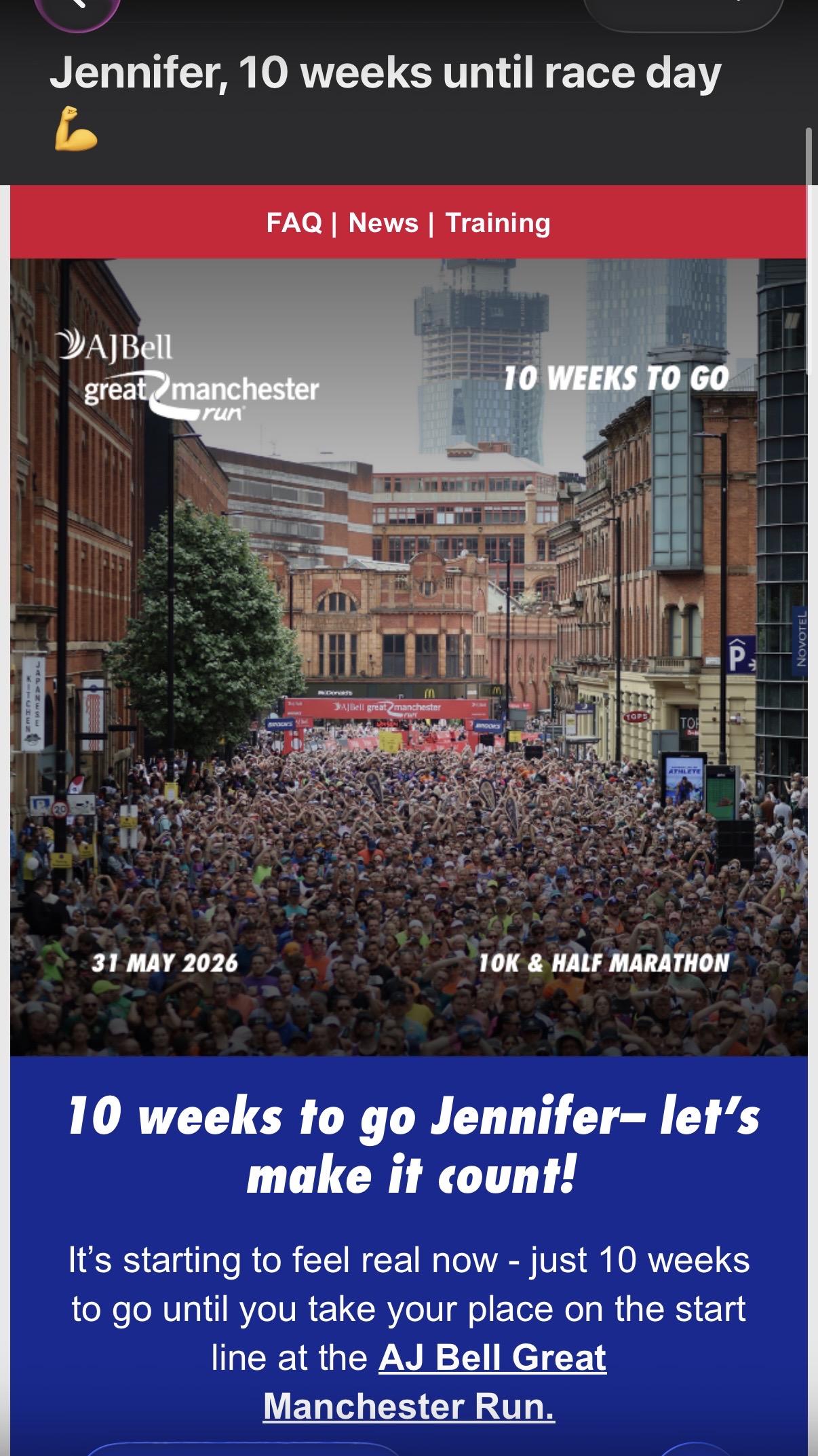Open the News link in red banner
This screenshot has height=1456, width=818.
(x=383, y=223)
